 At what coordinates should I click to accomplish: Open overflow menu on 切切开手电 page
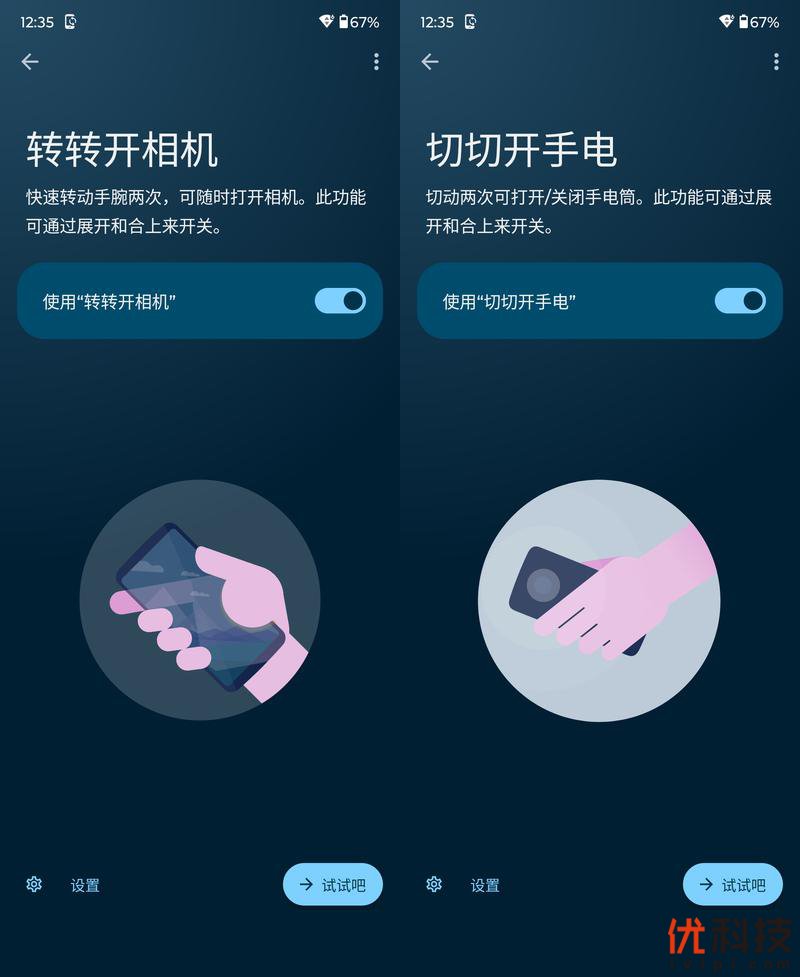coord(776,62)
